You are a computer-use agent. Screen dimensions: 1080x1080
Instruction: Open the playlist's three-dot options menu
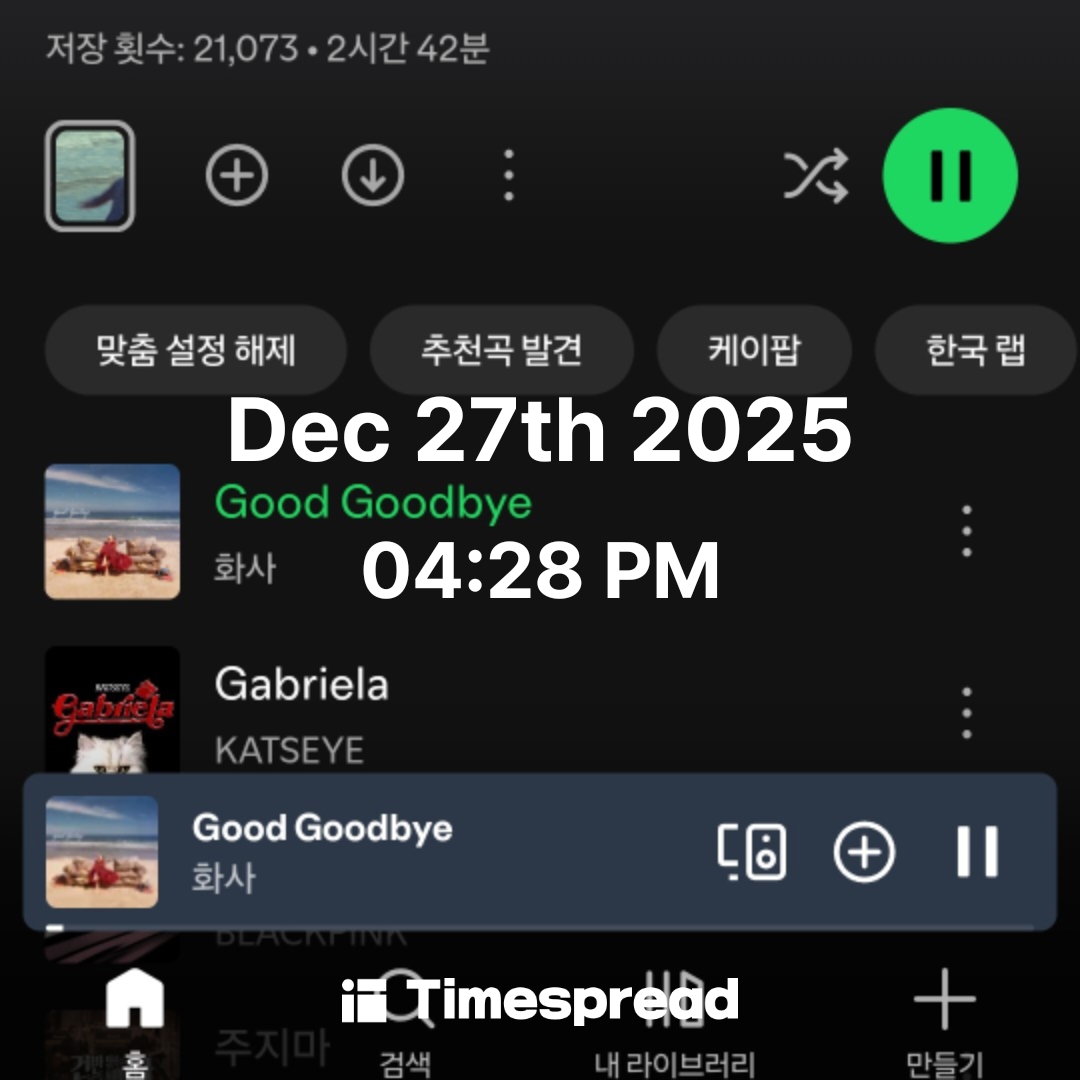(x=509, y=176)
